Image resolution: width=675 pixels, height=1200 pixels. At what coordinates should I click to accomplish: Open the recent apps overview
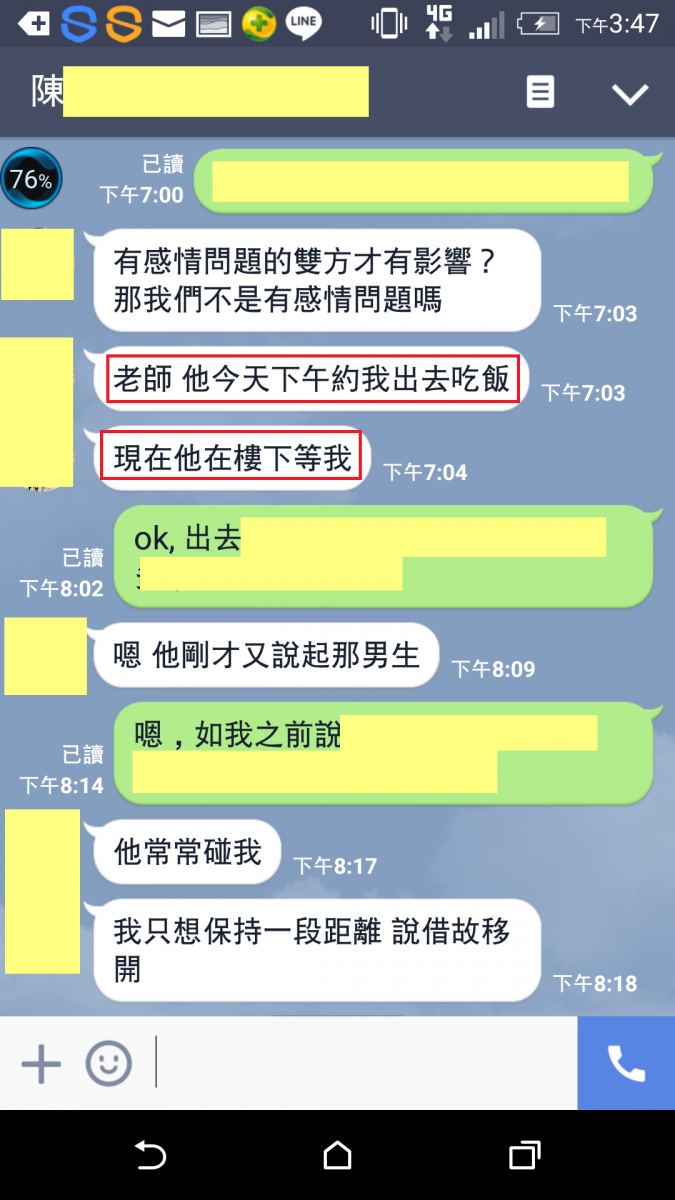[x=524, y=1156]
